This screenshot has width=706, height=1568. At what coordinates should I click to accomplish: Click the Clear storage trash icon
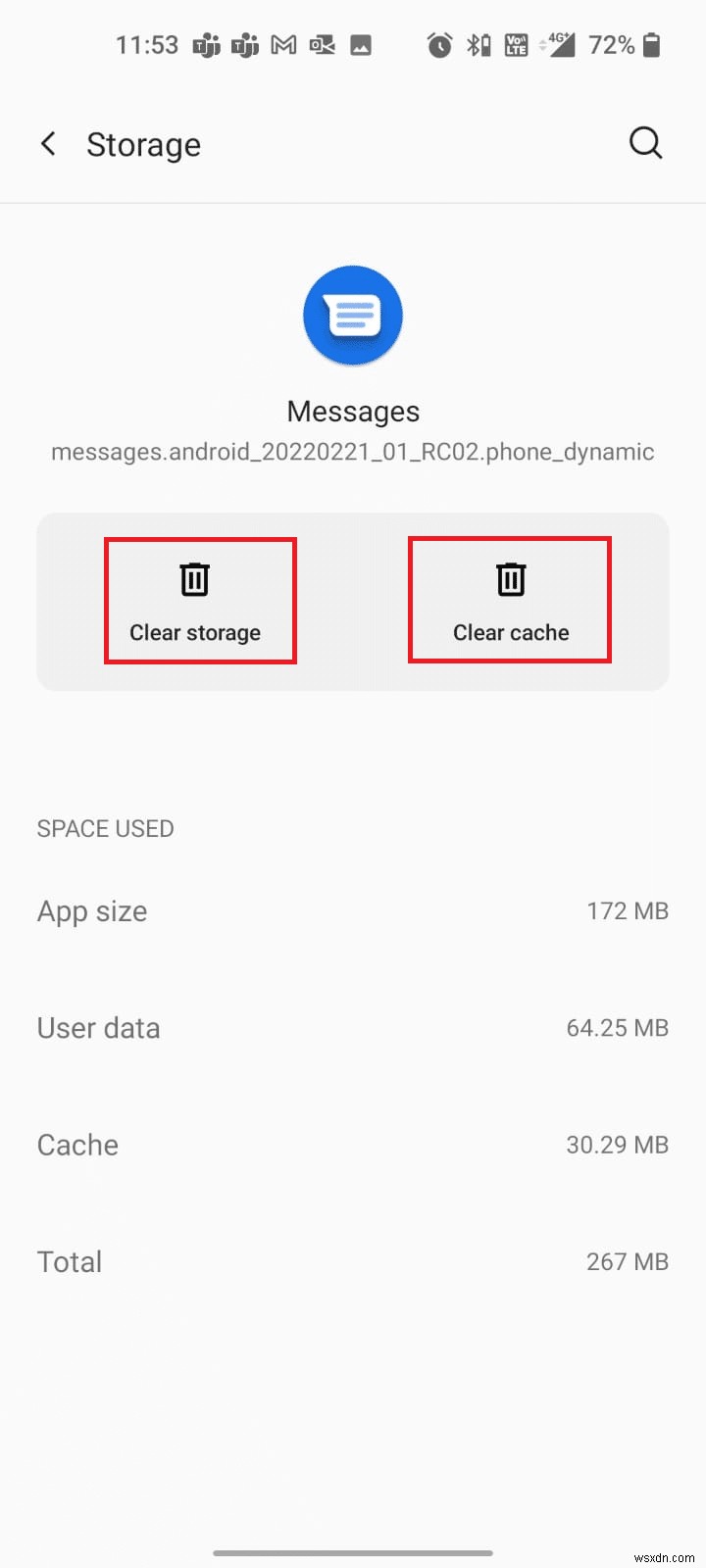click(195, 578)
